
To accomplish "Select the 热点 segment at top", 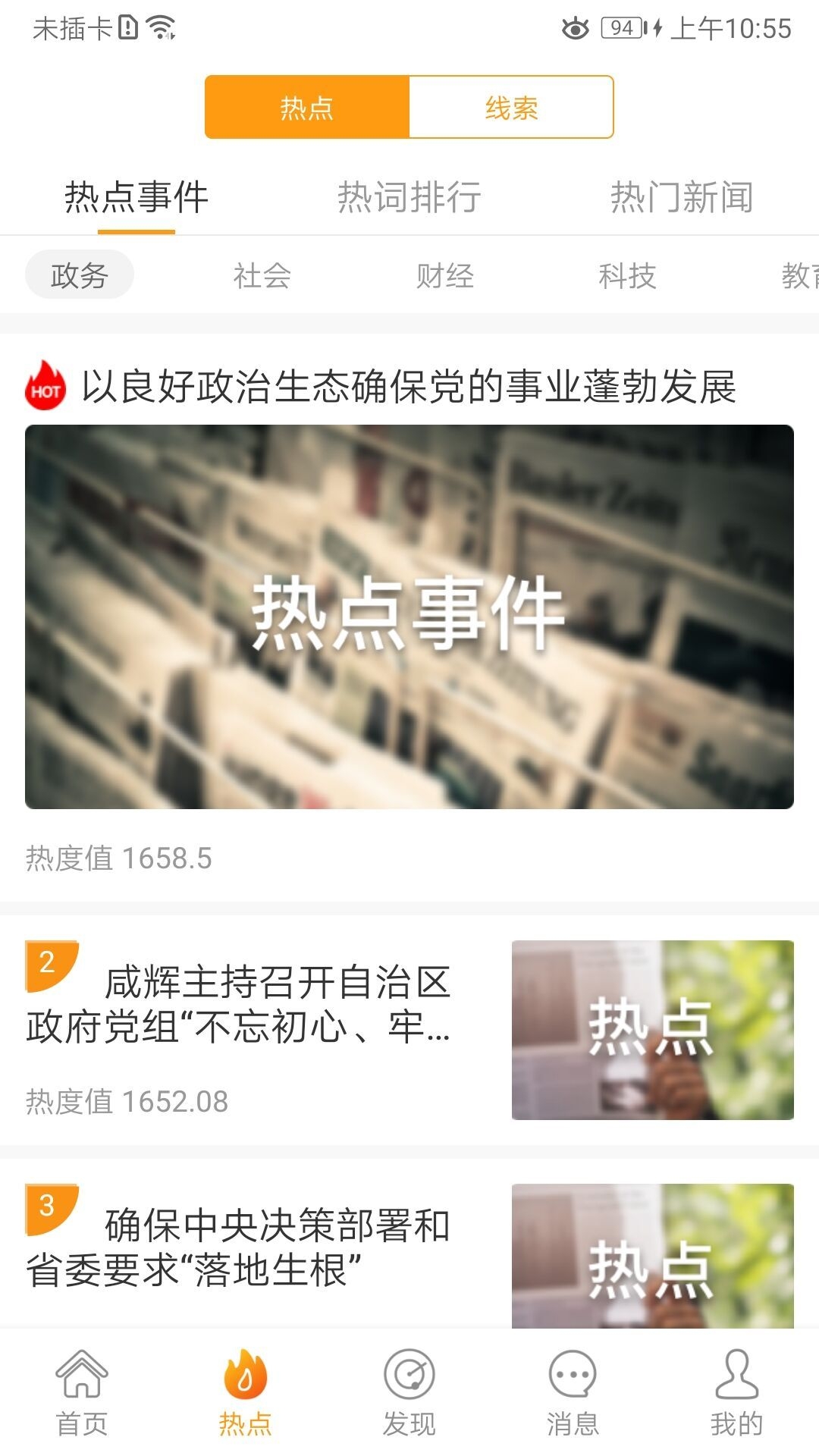I will (x=307, y=108).
